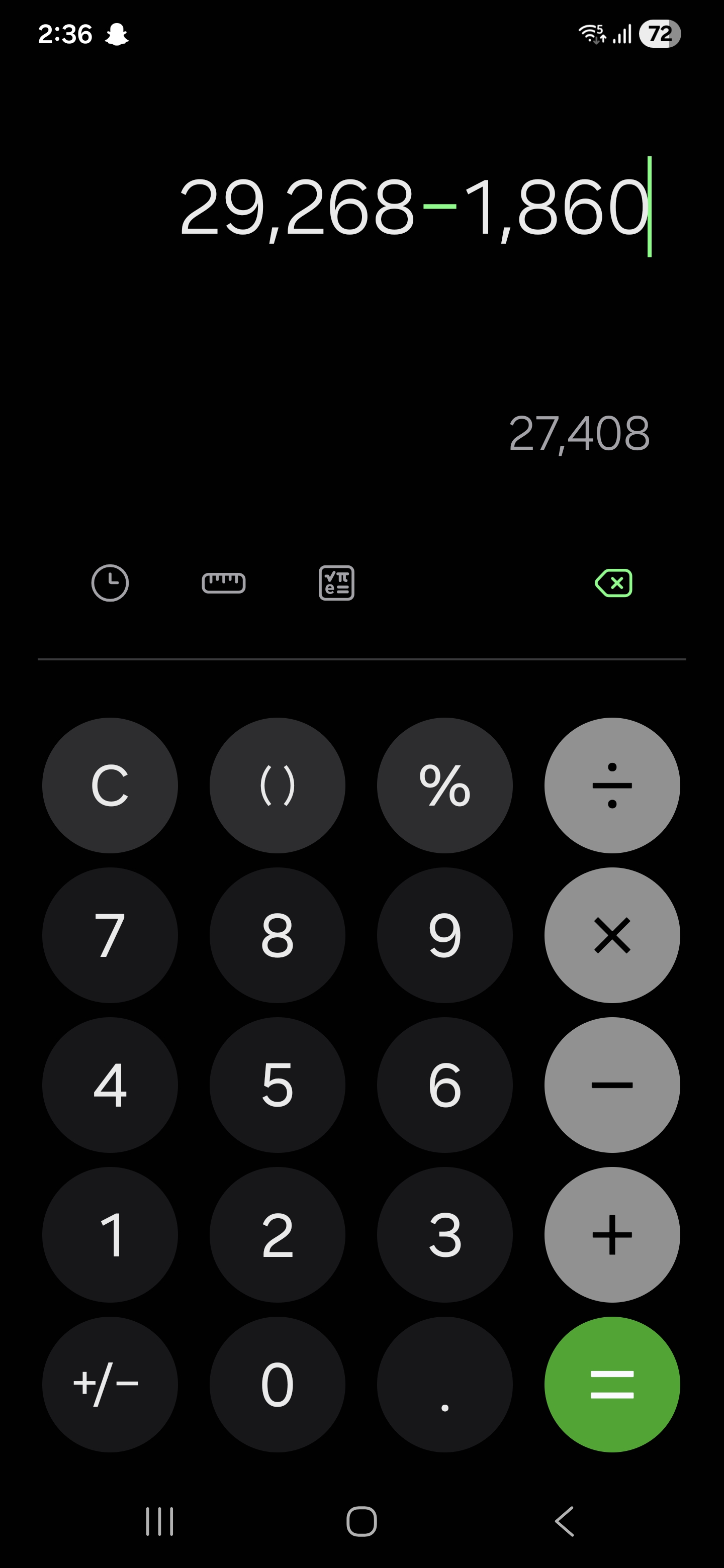Toggle the sign with +/- key

110,1384
